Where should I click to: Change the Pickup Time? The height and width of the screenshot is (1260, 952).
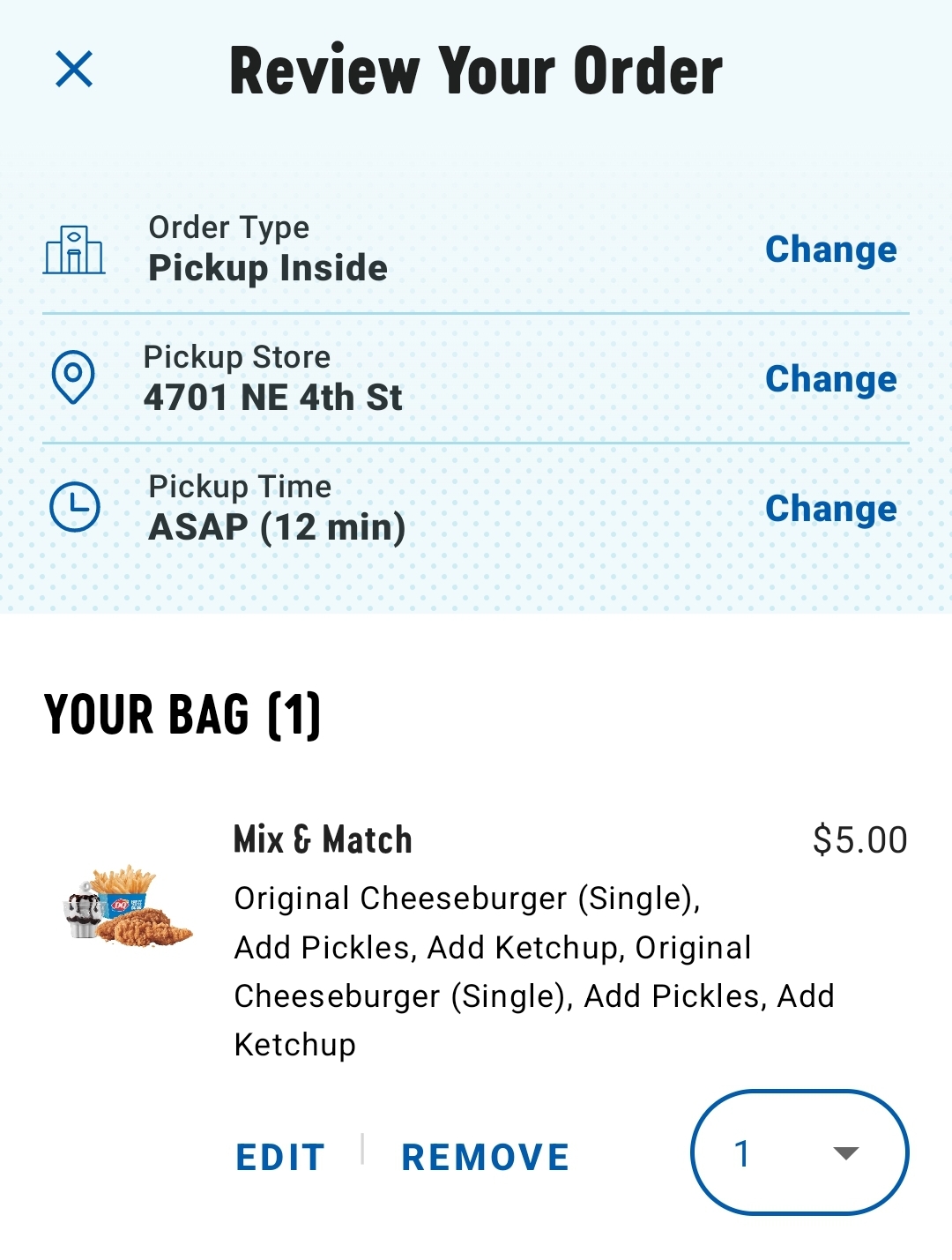(830, 509)
